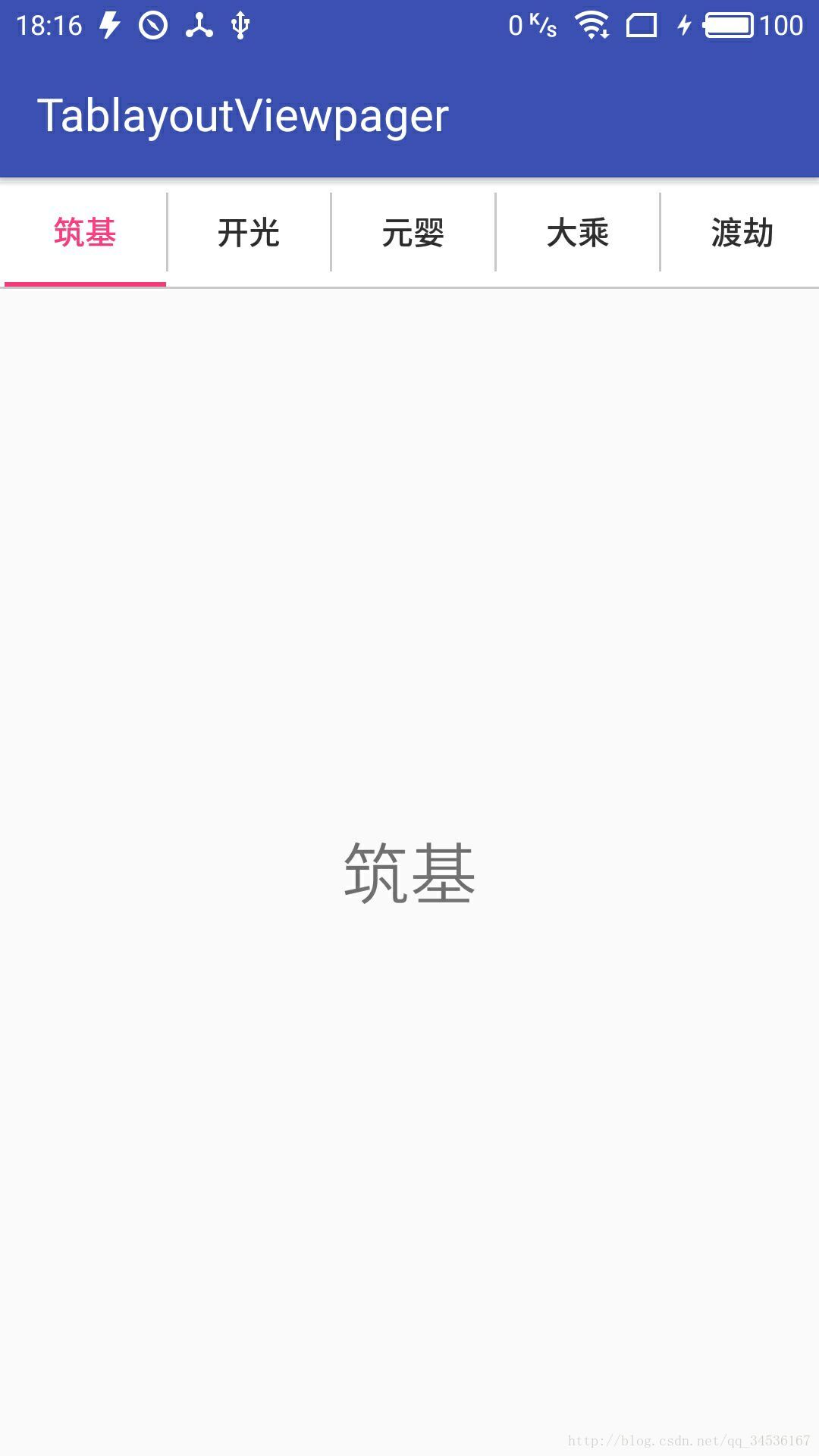Switch to the 开光 tab

[249, 233]
